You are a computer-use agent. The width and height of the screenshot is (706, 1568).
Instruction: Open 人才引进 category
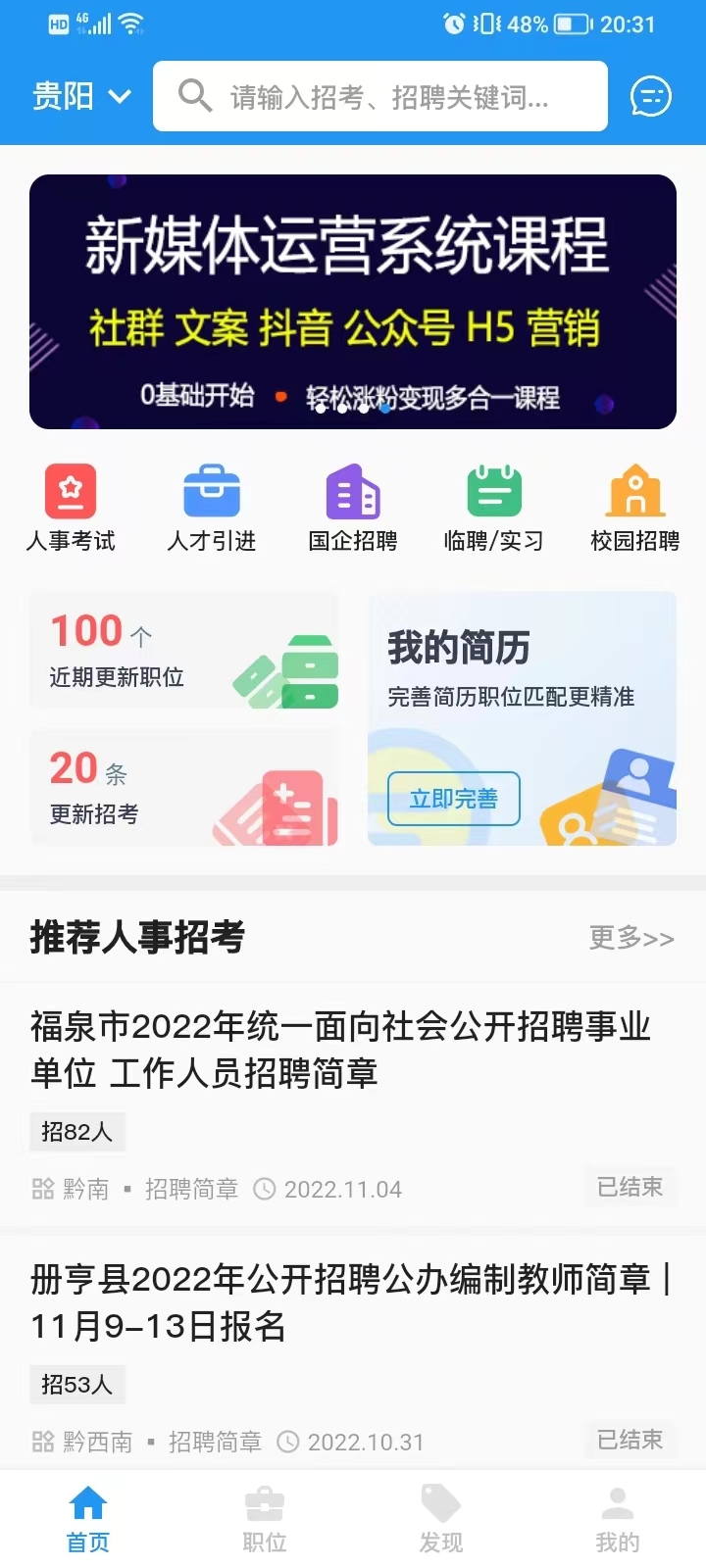coord(212,509)
